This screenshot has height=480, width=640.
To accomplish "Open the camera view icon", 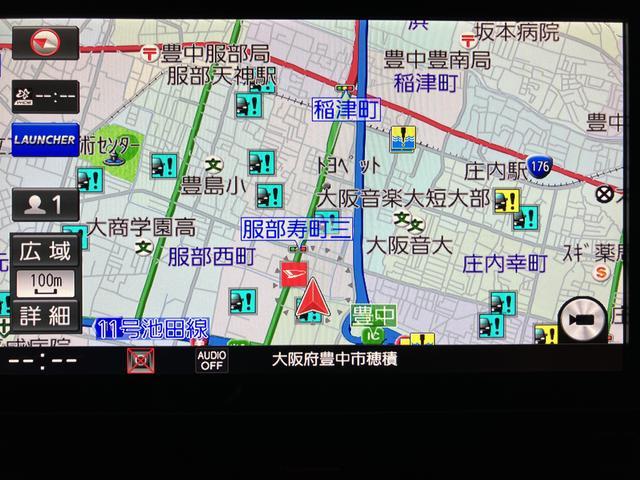I will point(578,318).
